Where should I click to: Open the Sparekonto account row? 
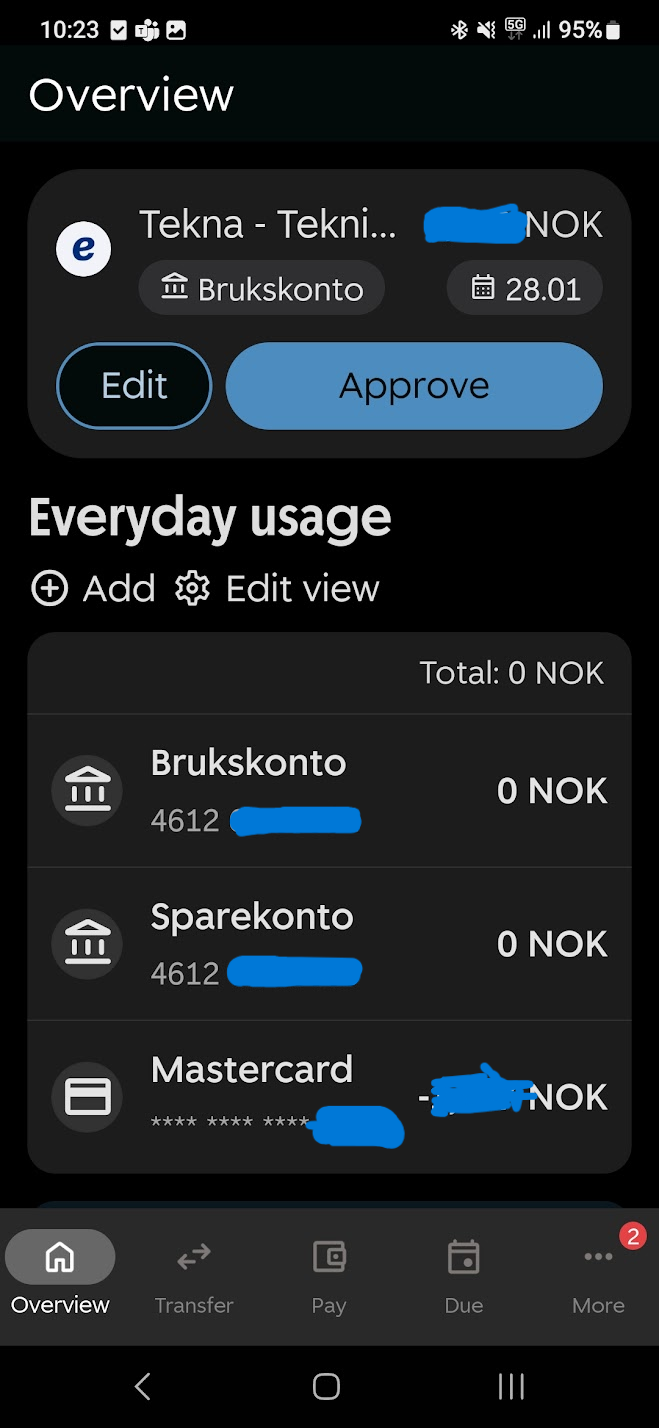[x=329, y=944]
